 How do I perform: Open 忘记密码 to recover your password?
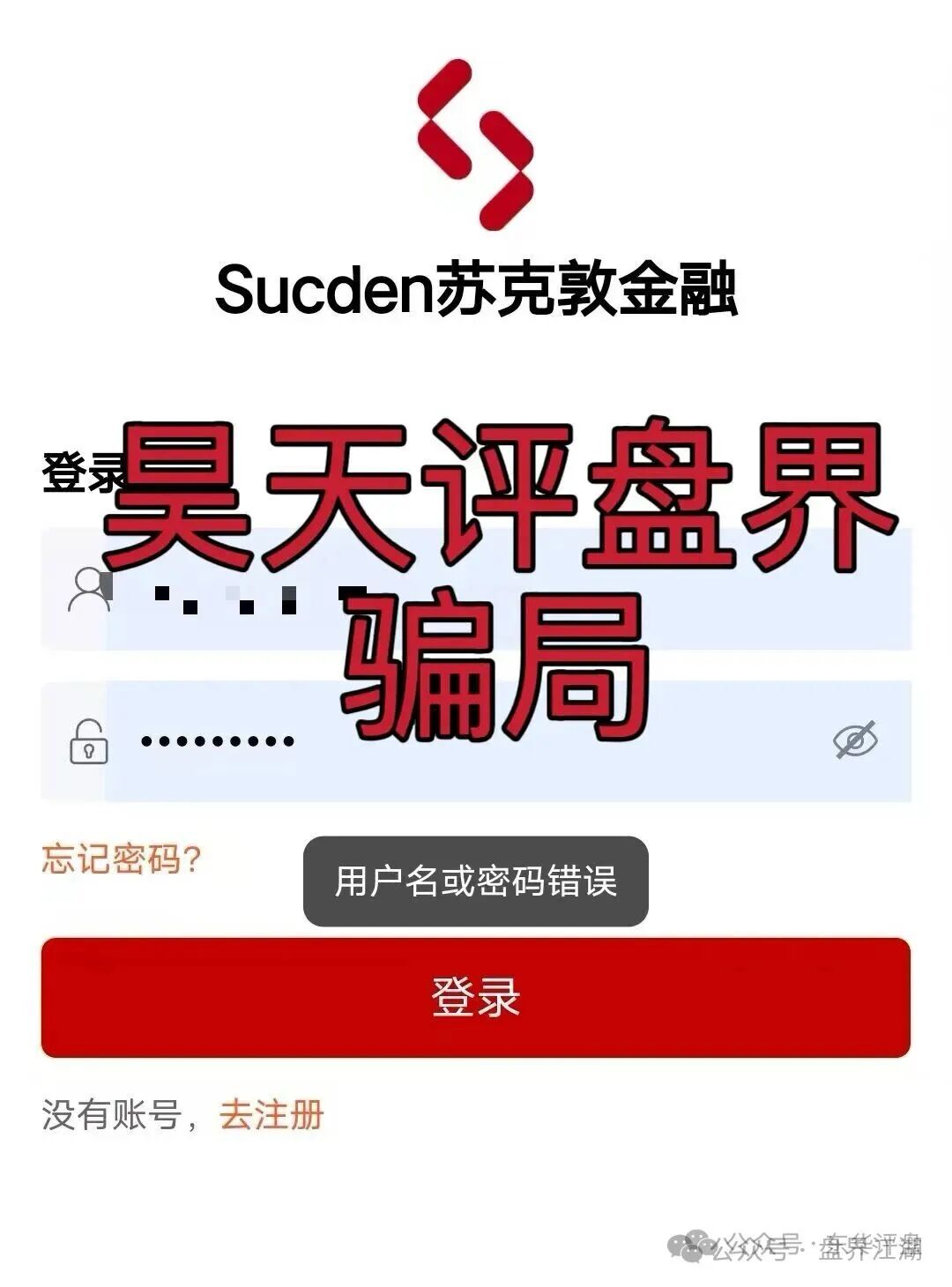click(x=121, y=858)
